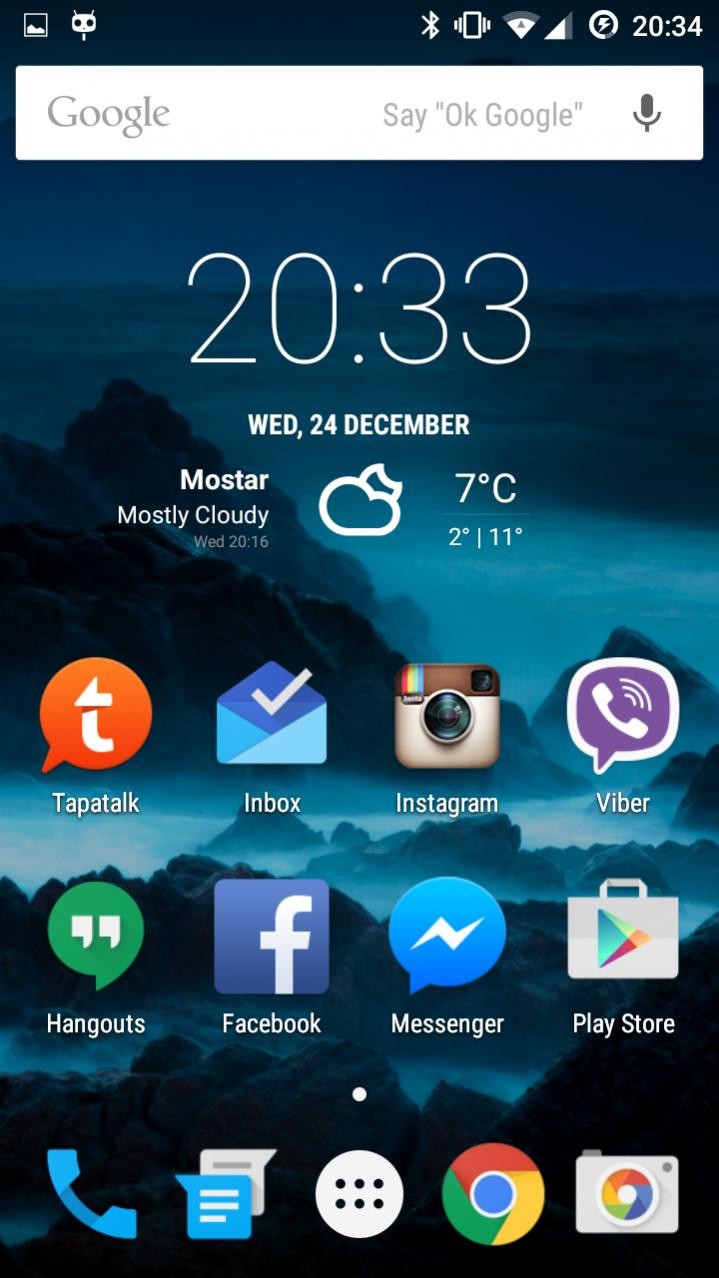Open the Messaging app in the dock
This screenshot has height=1278, width=719.
224,1194
